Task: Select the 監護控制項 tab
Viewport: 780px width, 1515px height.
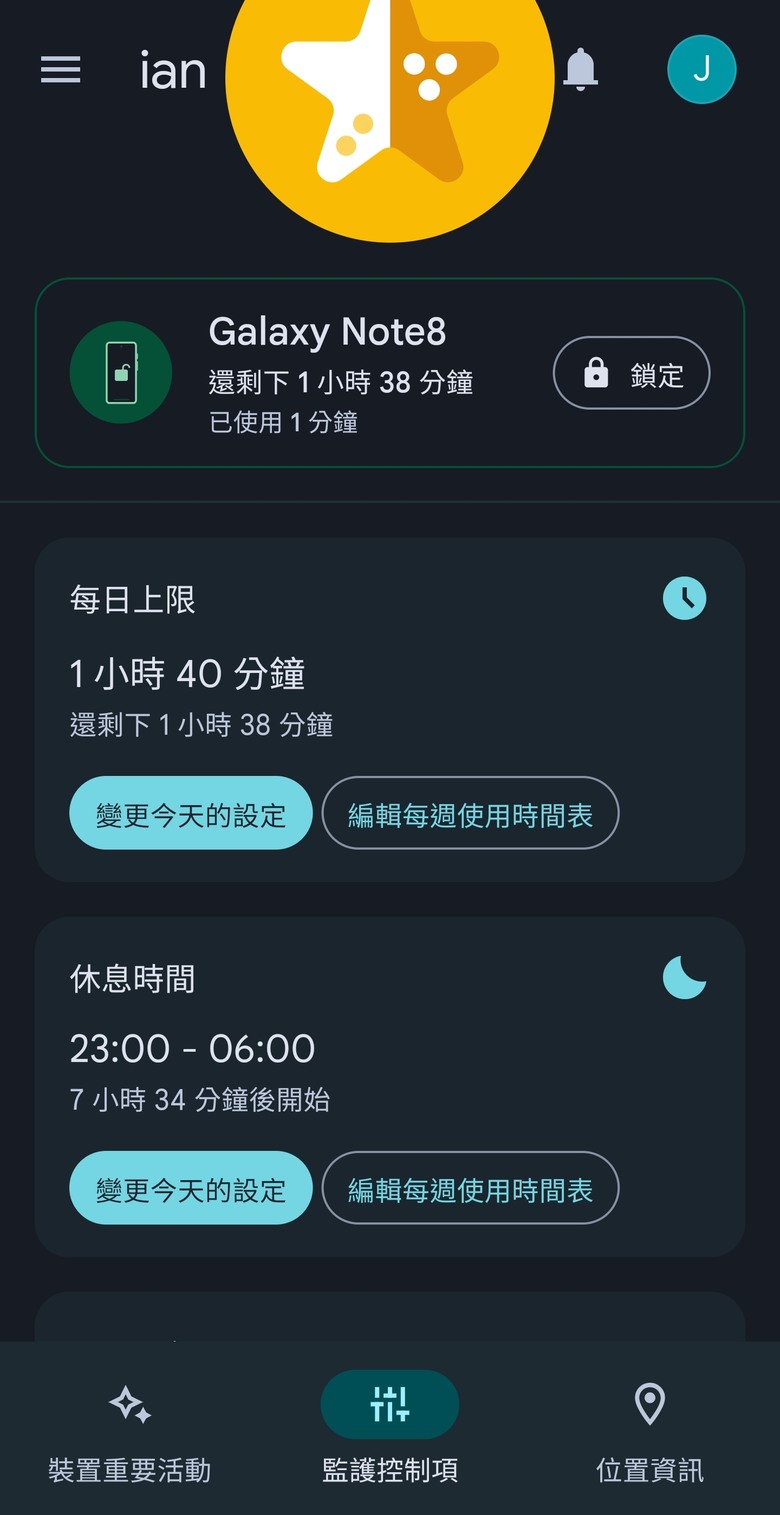Action: [390, 1430]
